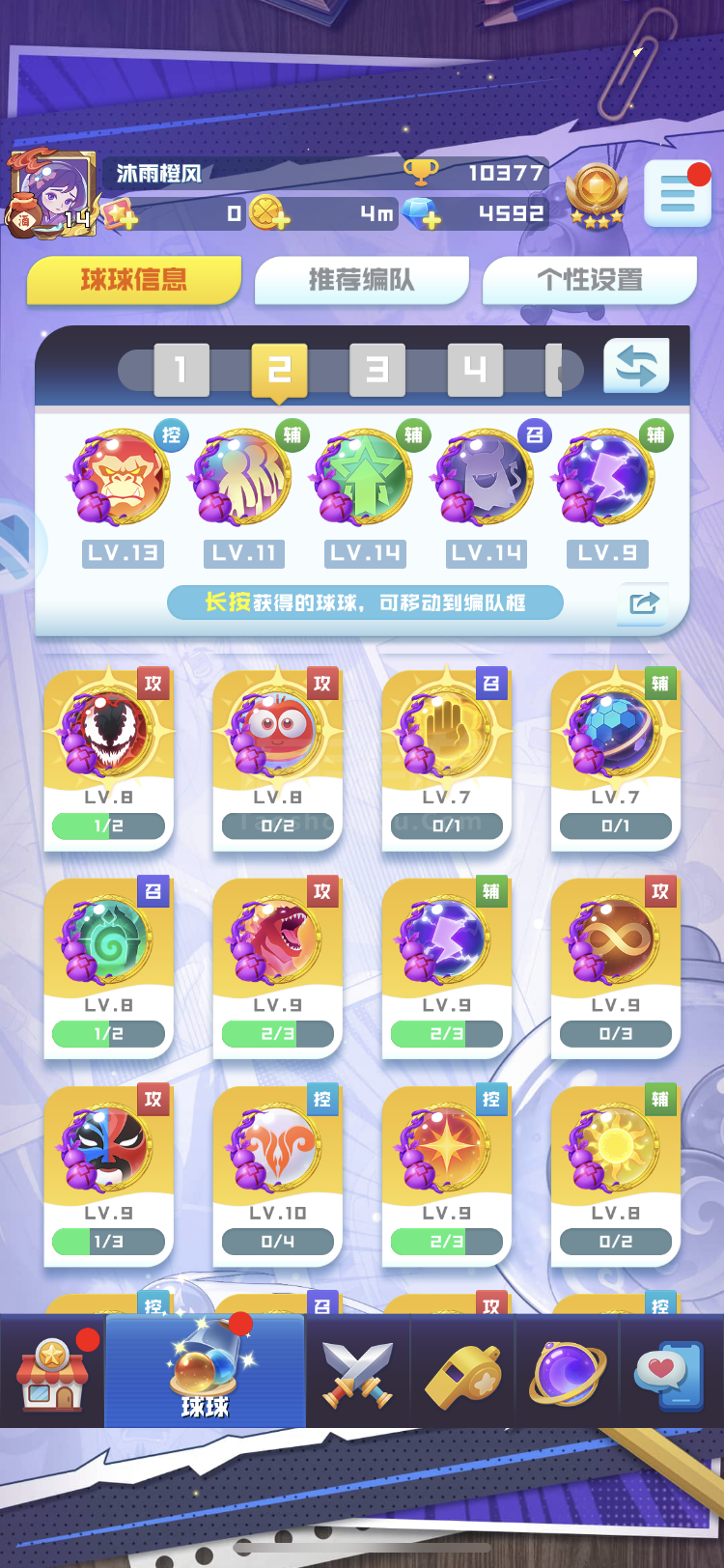
Task: Open the golden hand ball card LV.7
Action: click(446, 758)
